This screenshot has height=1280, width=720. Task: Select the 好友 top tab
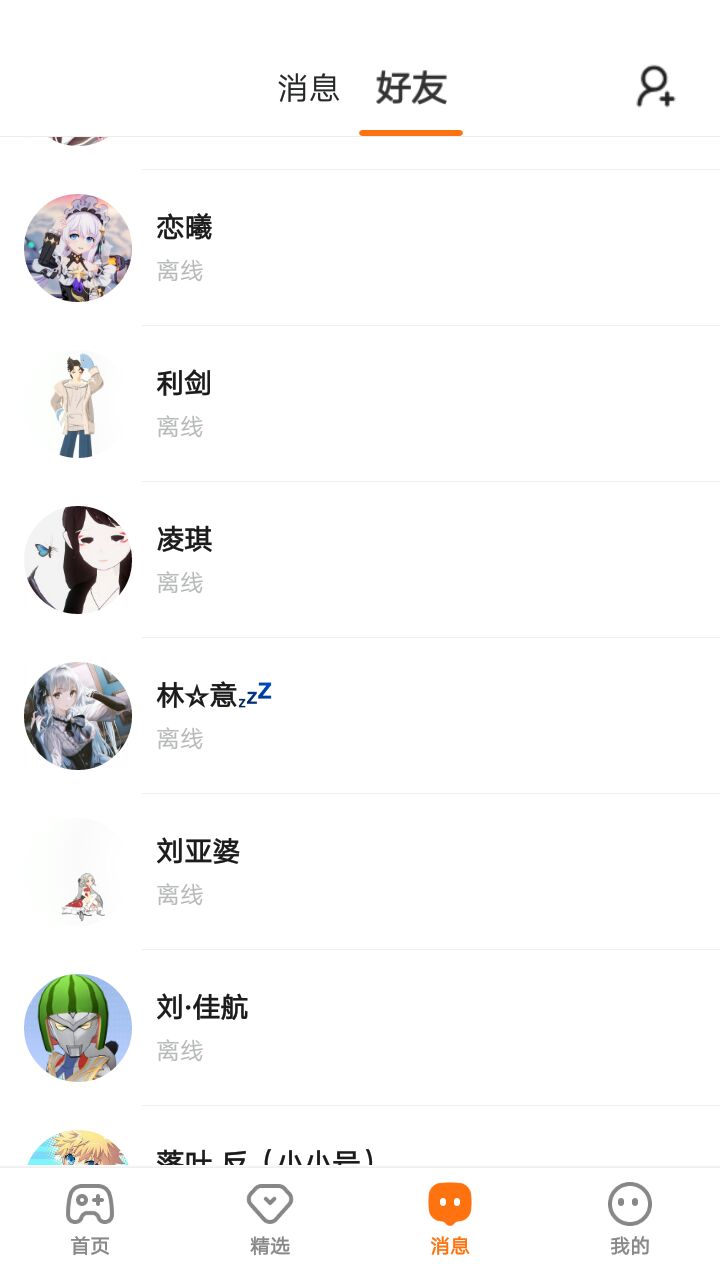click(411, 88)
